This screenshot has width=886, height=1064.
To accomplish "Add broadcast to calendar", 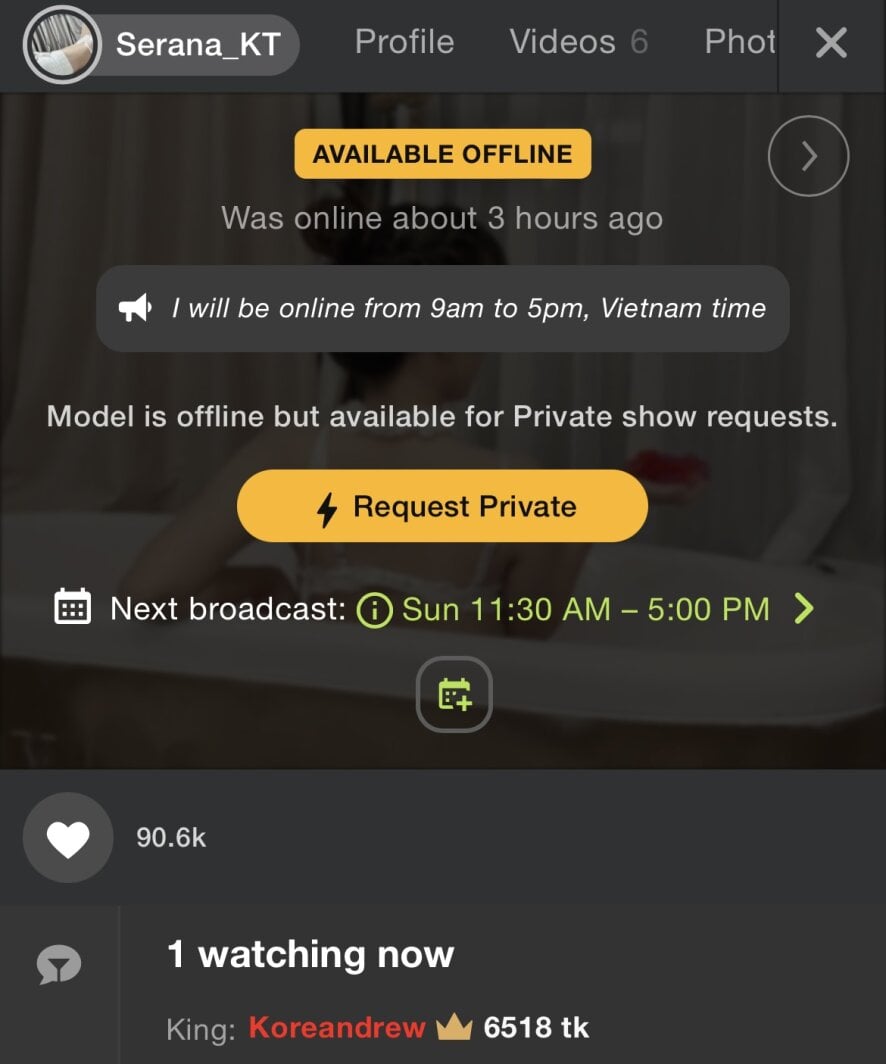I will 454,694.
